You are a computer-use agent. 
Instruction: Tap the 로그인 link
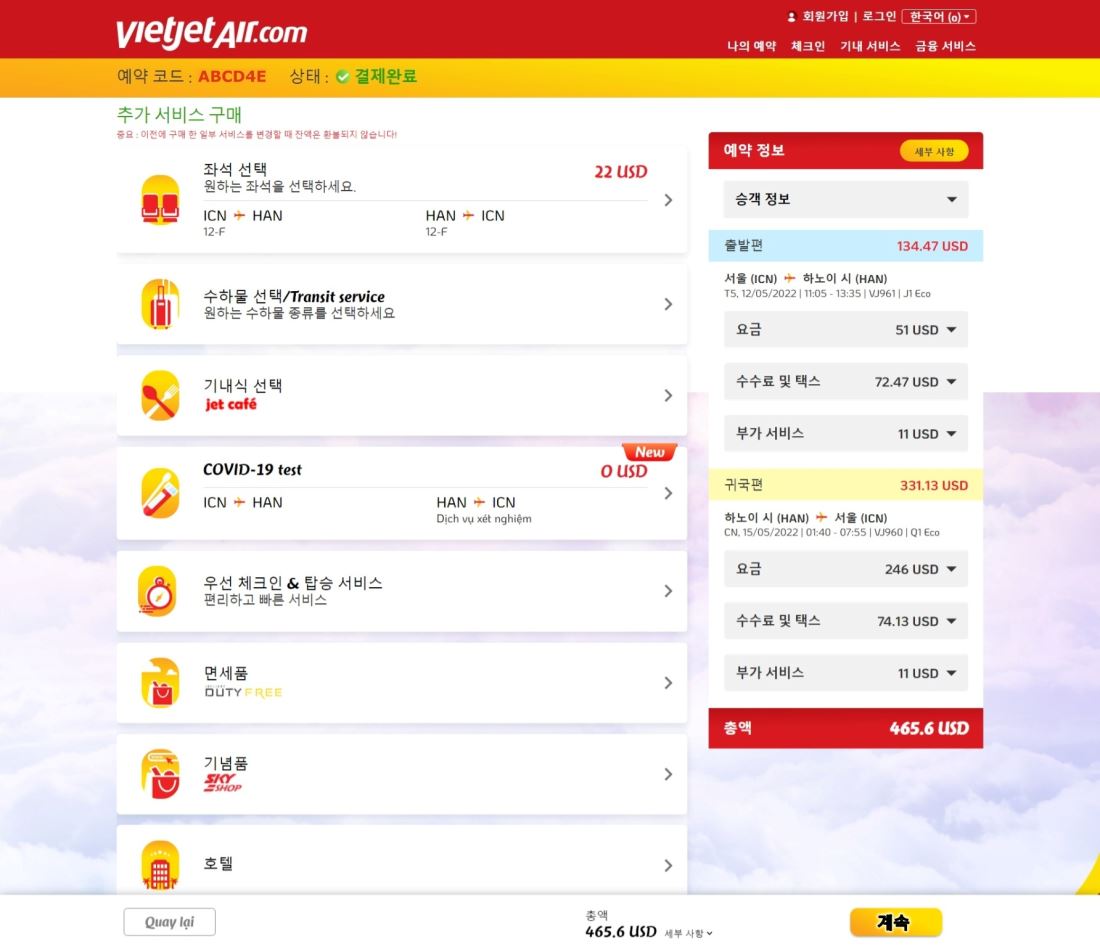pyautogui.click(x=879, y=17)
